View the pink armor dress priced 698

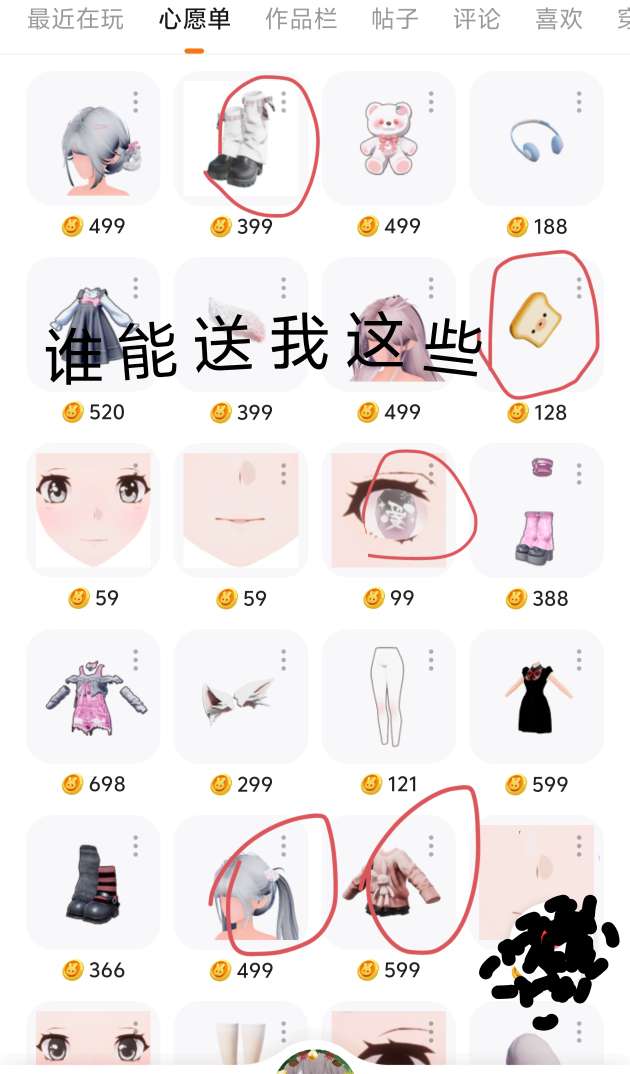pyautogui.click(x=92, y=697)
